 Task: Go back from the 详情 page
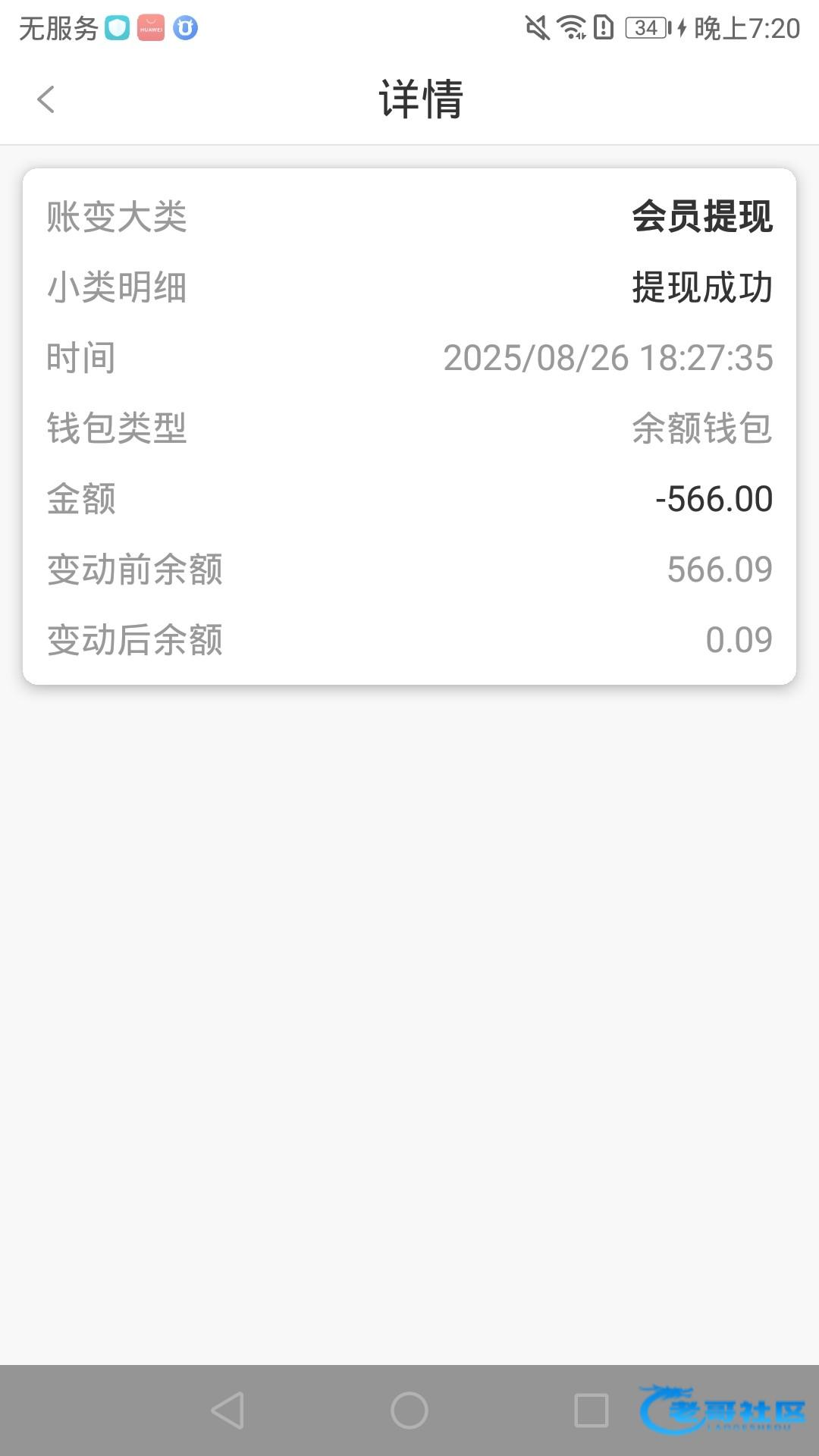point(46,99)
